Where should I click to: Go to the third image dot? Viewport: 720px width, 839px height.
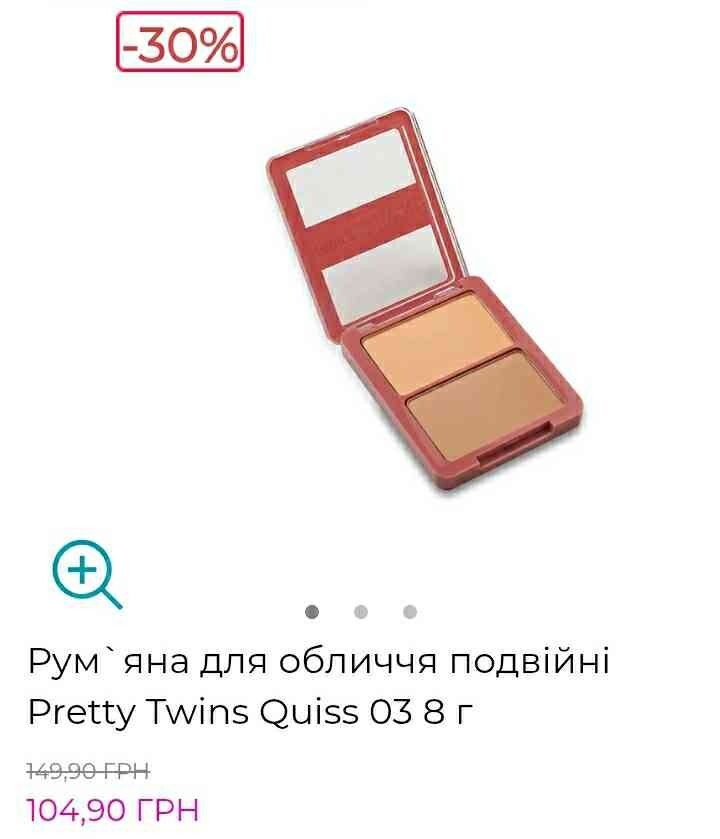pos(410,612)
